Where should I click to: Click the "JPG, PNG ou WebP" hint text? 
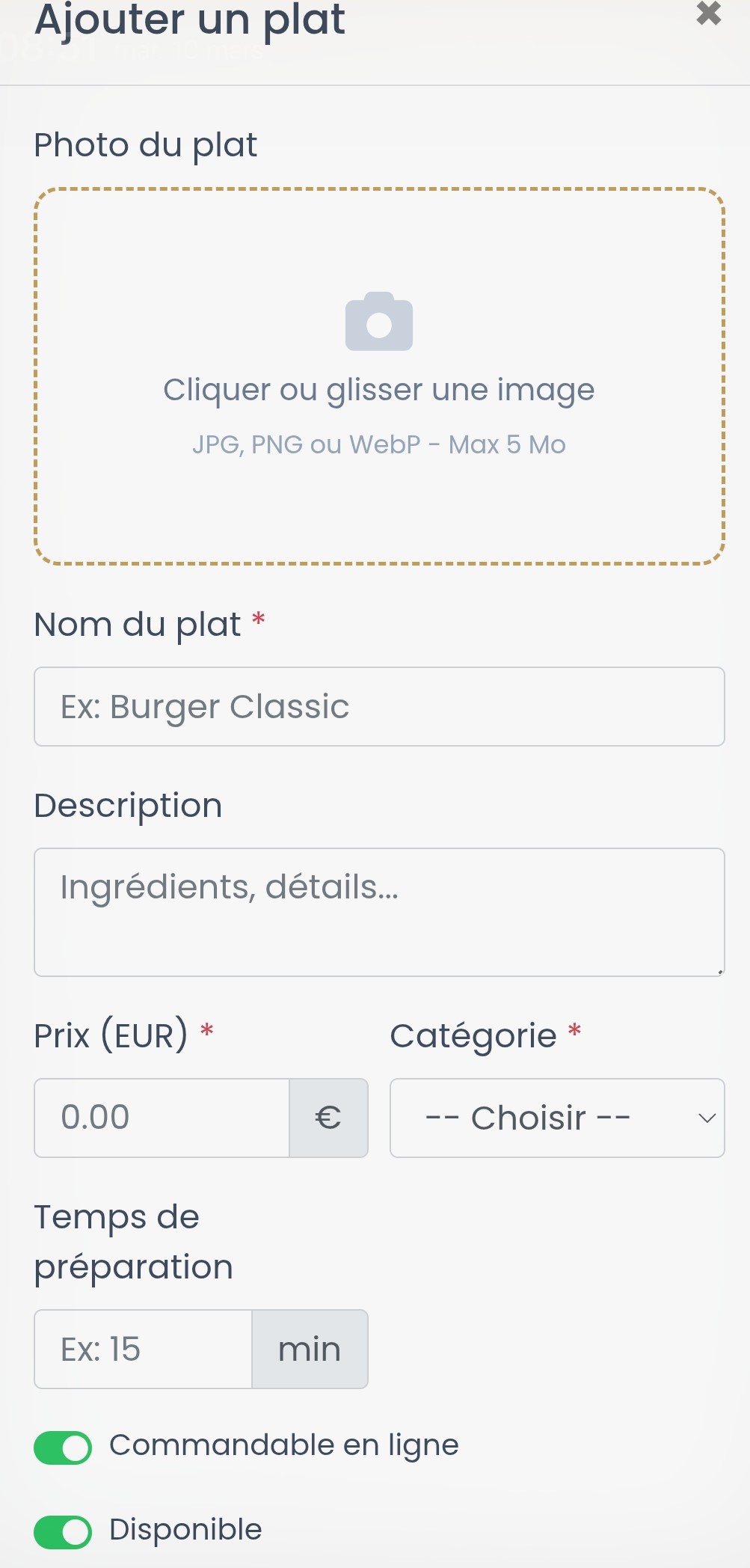click(x=379, y=444)
